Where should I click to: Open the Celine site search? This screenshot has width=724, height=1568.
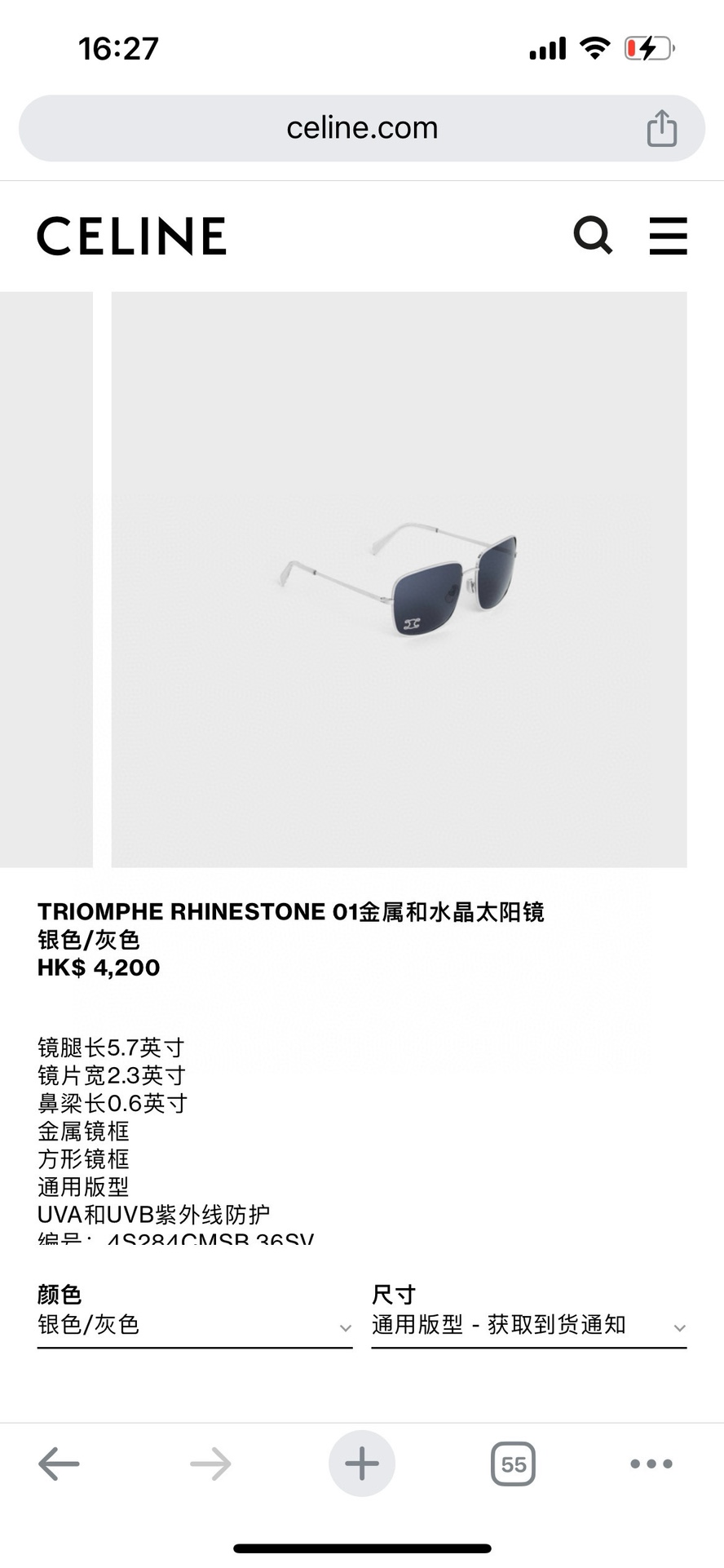pos(593,236)
